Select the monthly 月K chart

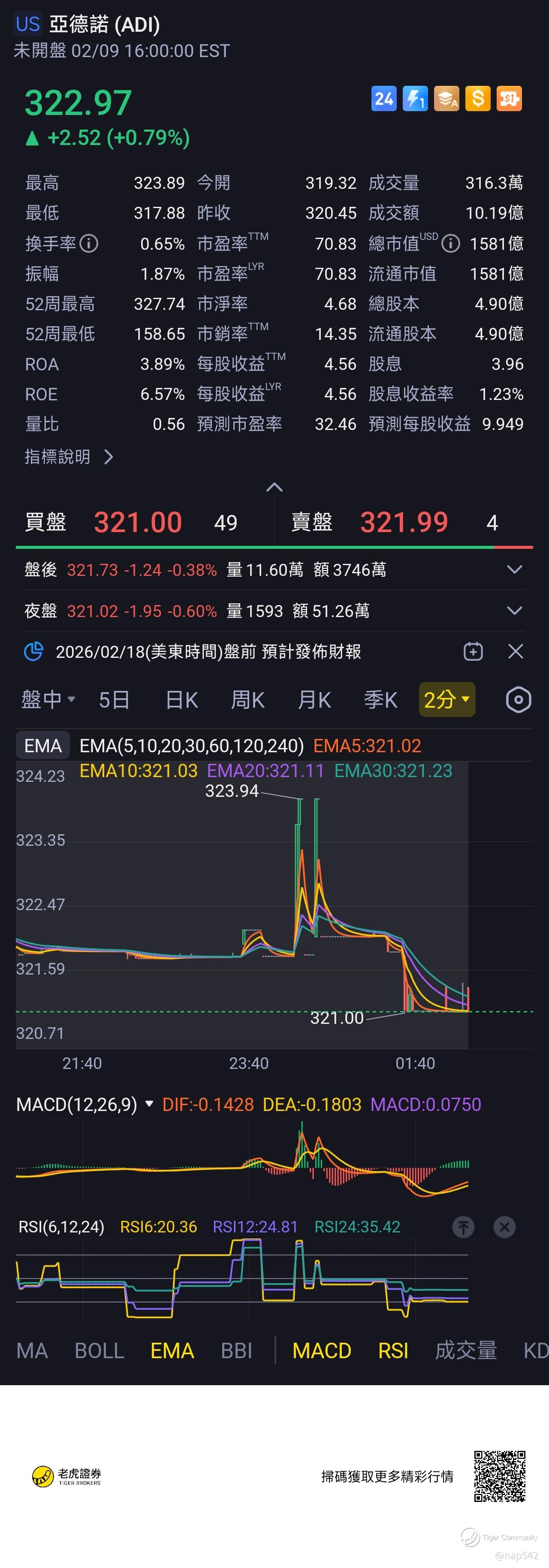[314, 699]
